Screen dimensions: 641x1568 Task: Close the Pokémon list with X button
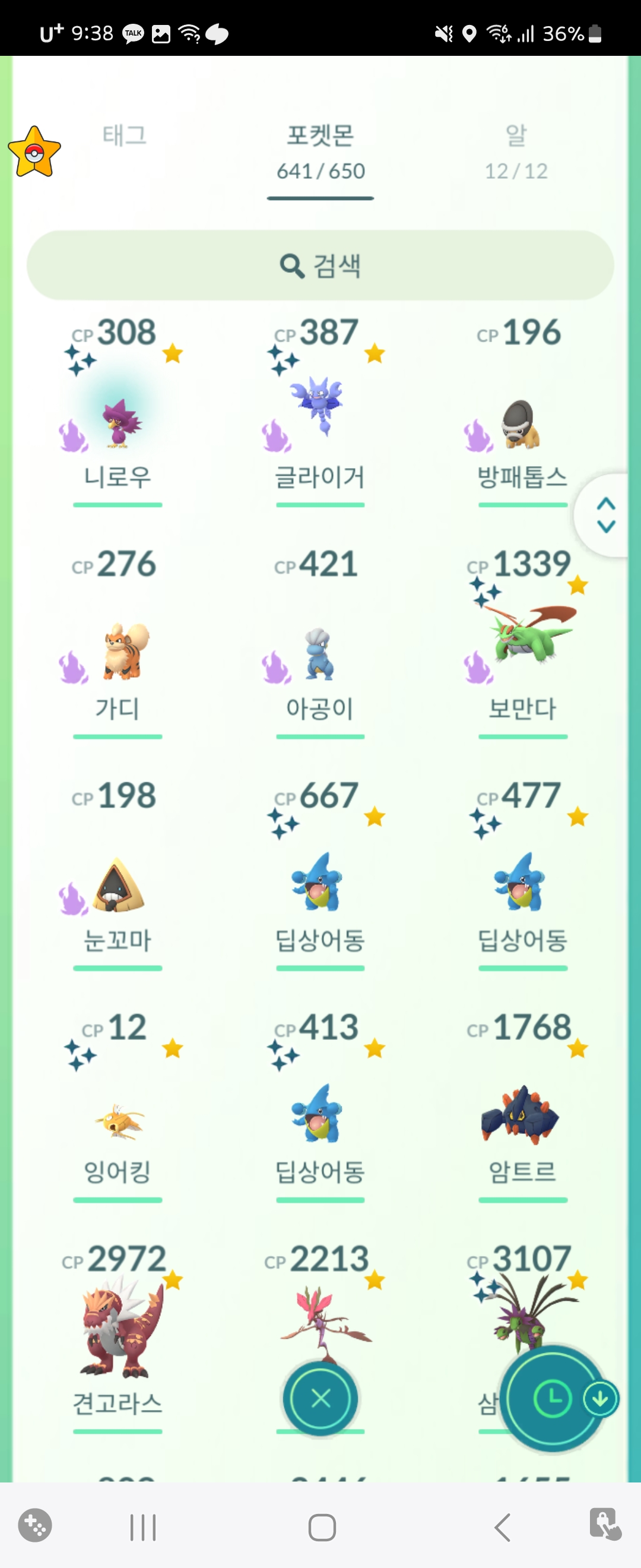point(320,1399)
